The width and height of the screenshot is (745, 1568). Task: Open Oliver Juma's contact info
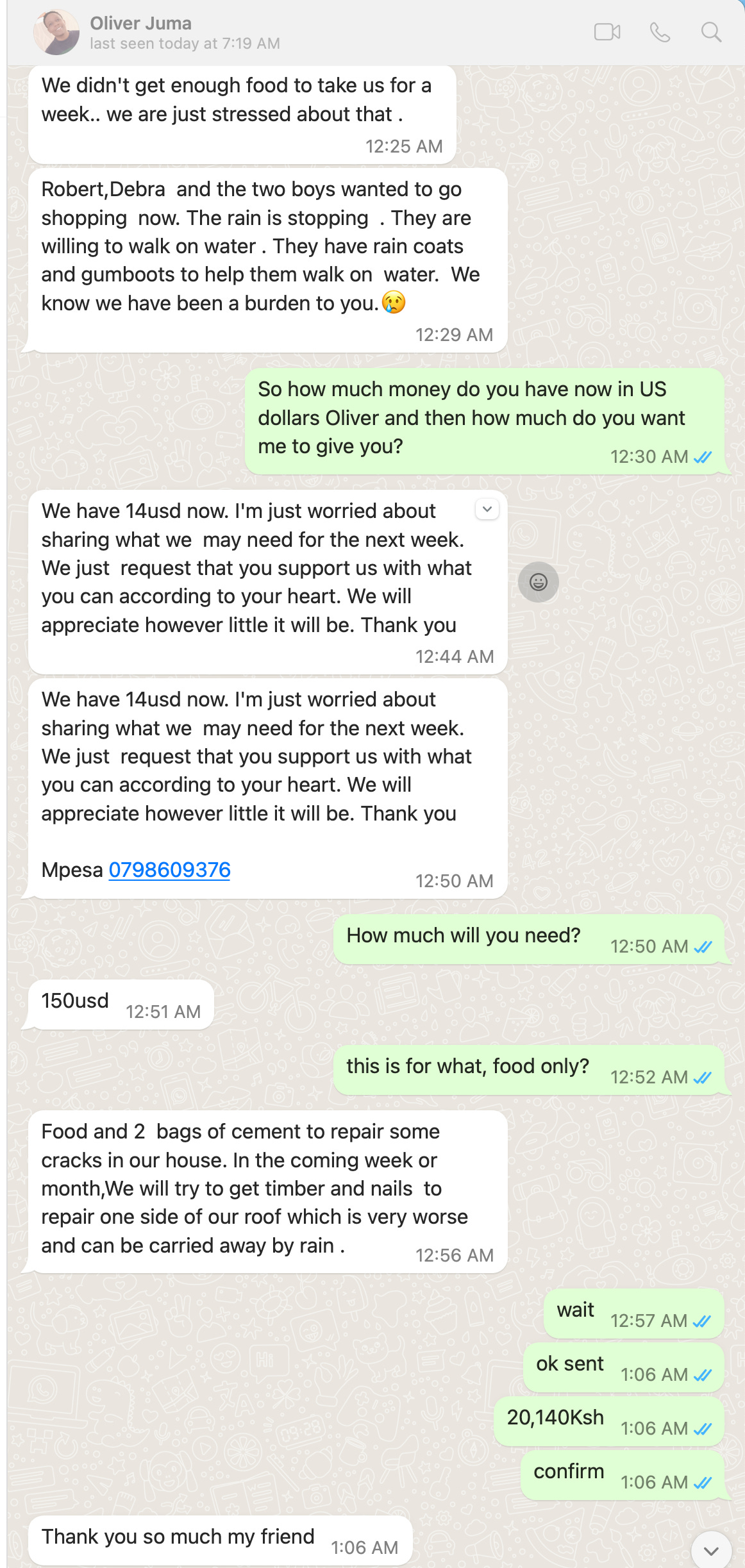185,32
